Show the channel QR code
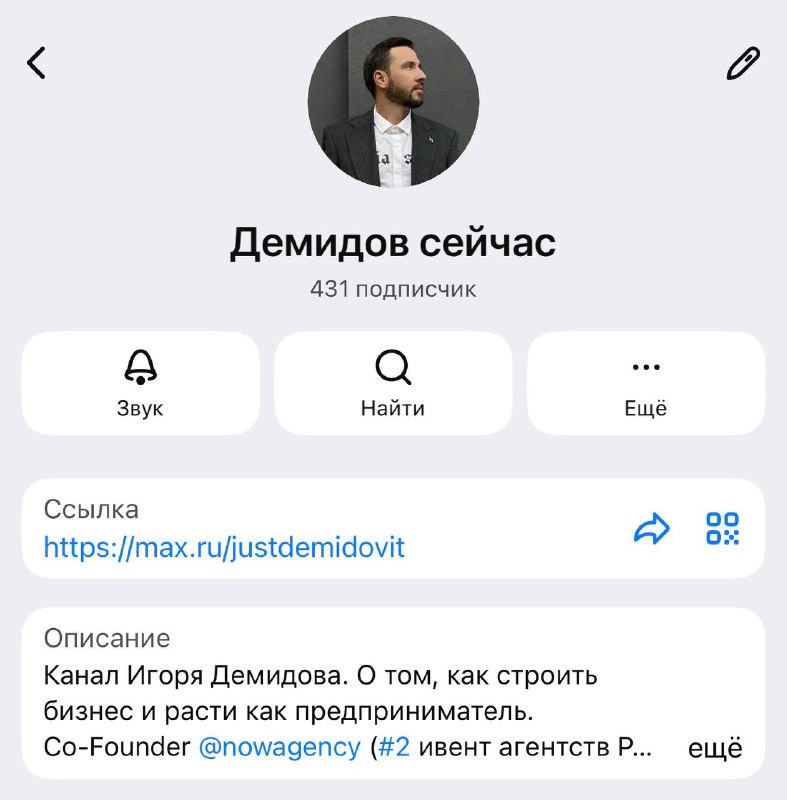Viewport: 787px width, 800px height. 722,529
